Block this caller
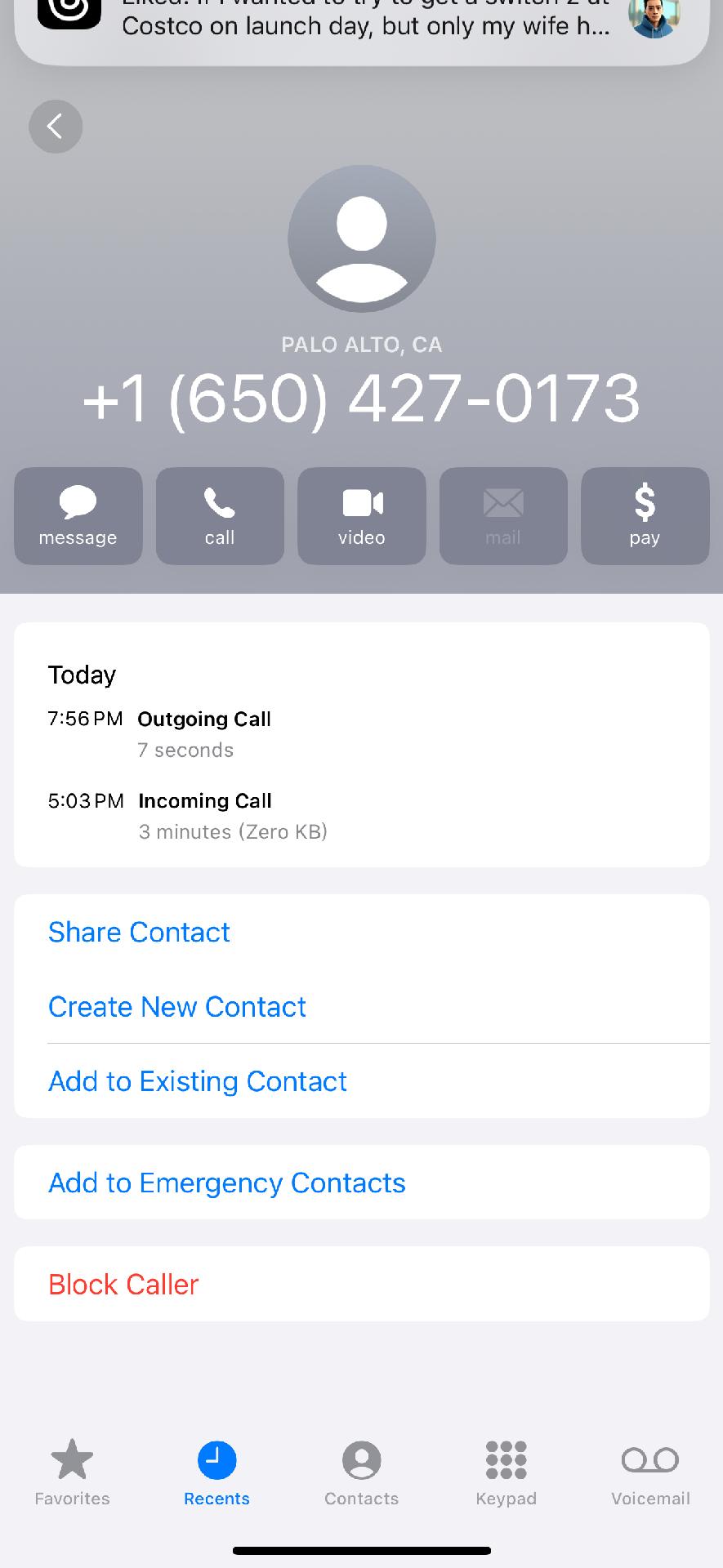This screenshot has width=723, height=1568. [x=362, y=1284]
